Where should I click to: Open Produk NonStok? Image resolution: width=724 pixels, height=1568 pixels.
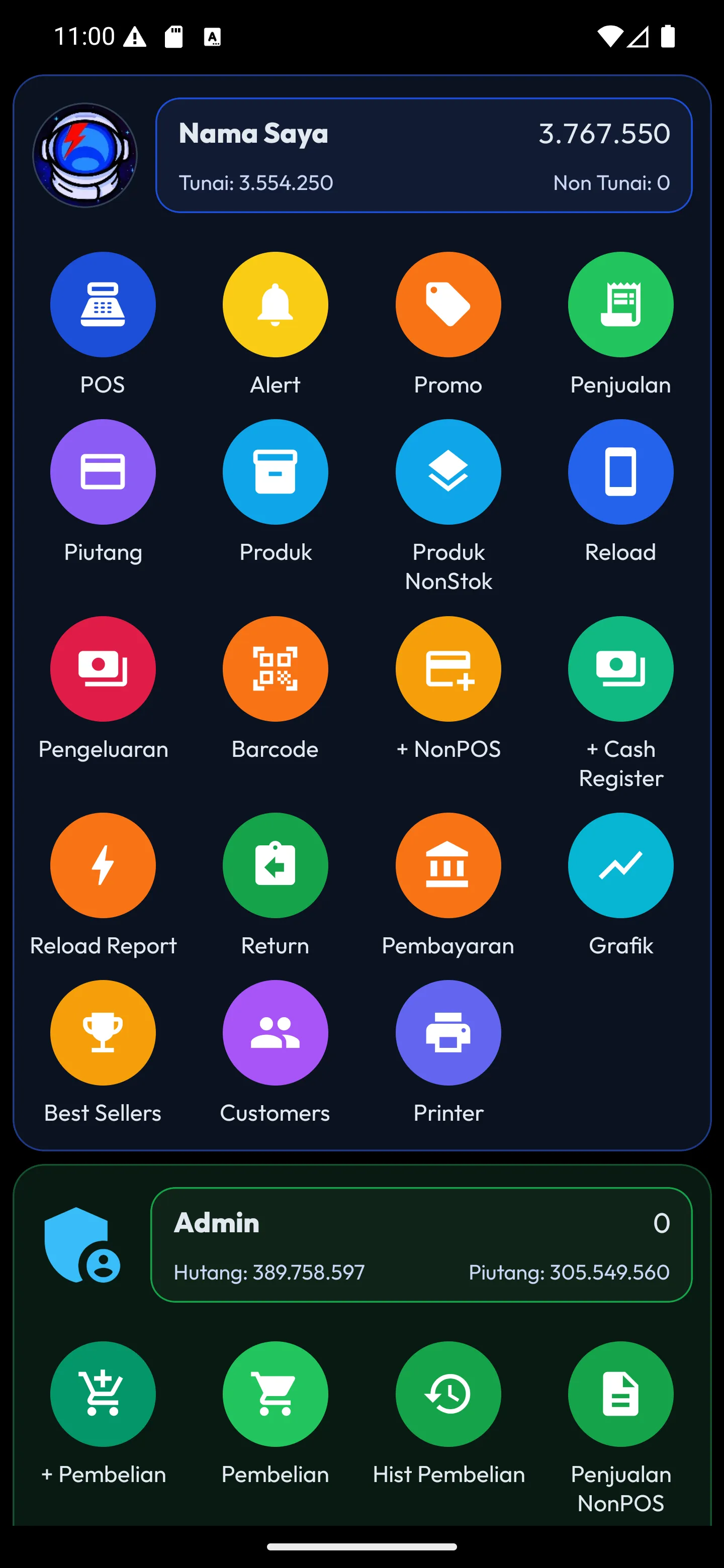click(x=448, y=472)
